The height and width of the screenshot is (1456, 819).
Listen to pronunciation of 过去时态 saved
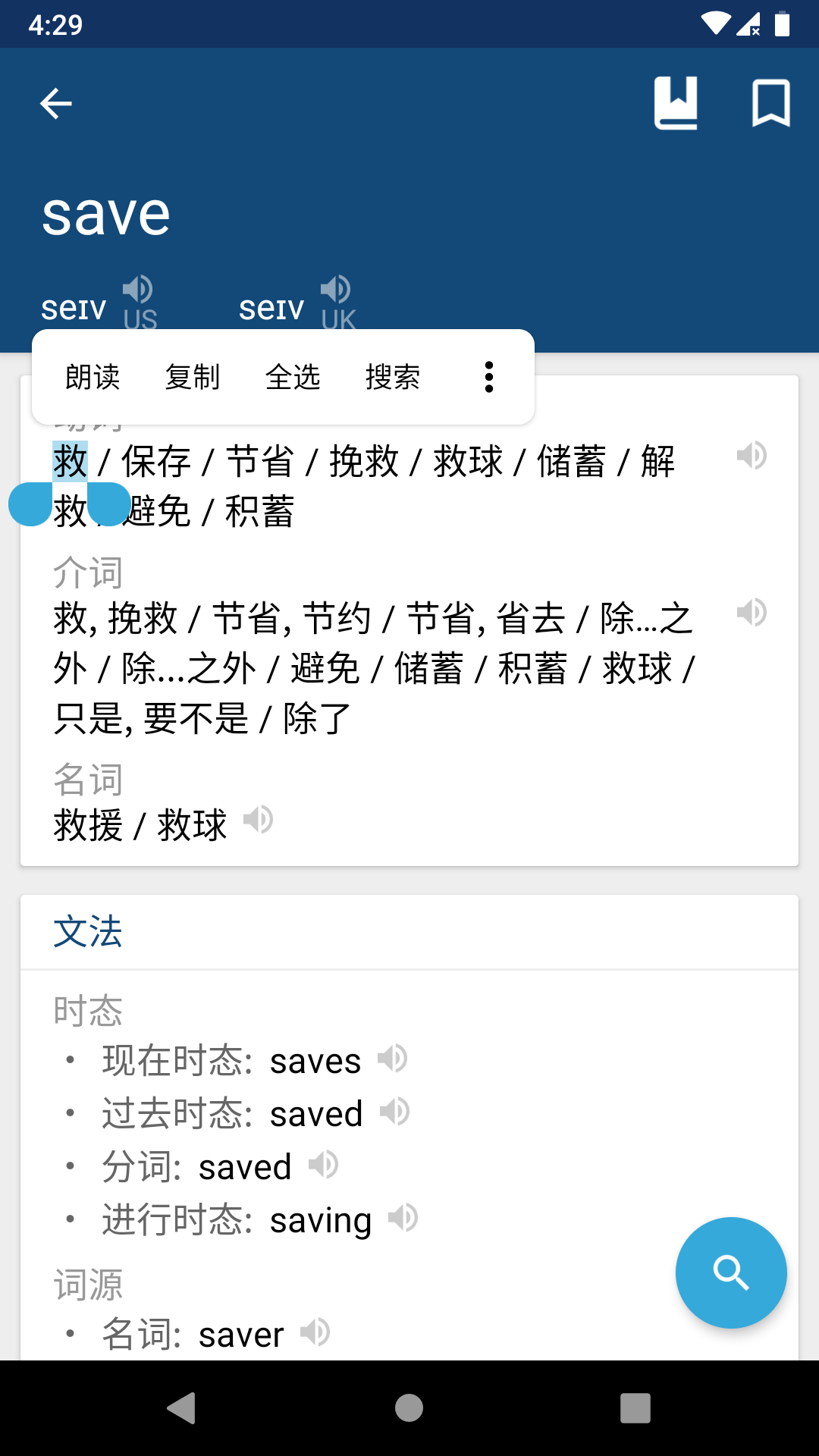[394, 1112]
